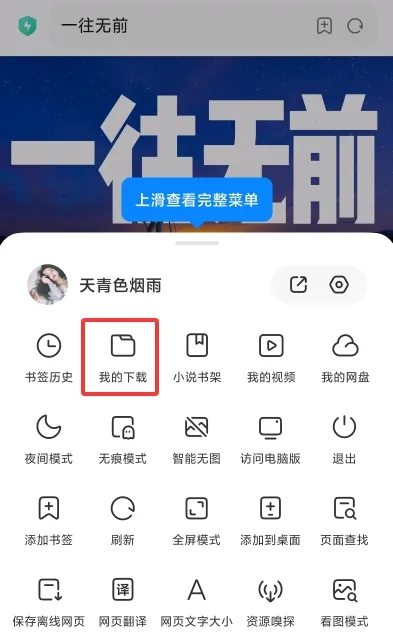Open 我的下载 downloads folder

[x=122, y=358]
